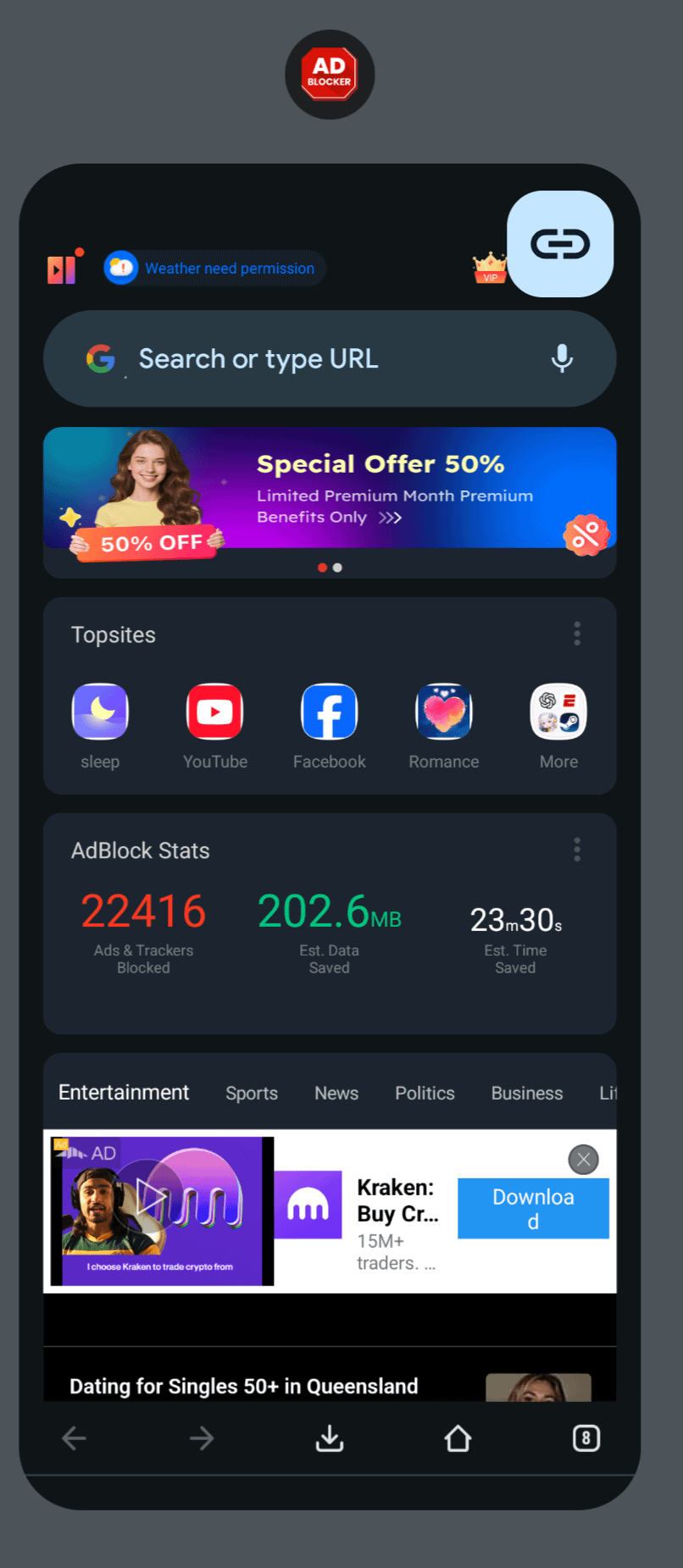The width and height of the screenshot is (683, 1568).
Task: Open downloads from the bottom toolbar
Action: point(330,1438)
